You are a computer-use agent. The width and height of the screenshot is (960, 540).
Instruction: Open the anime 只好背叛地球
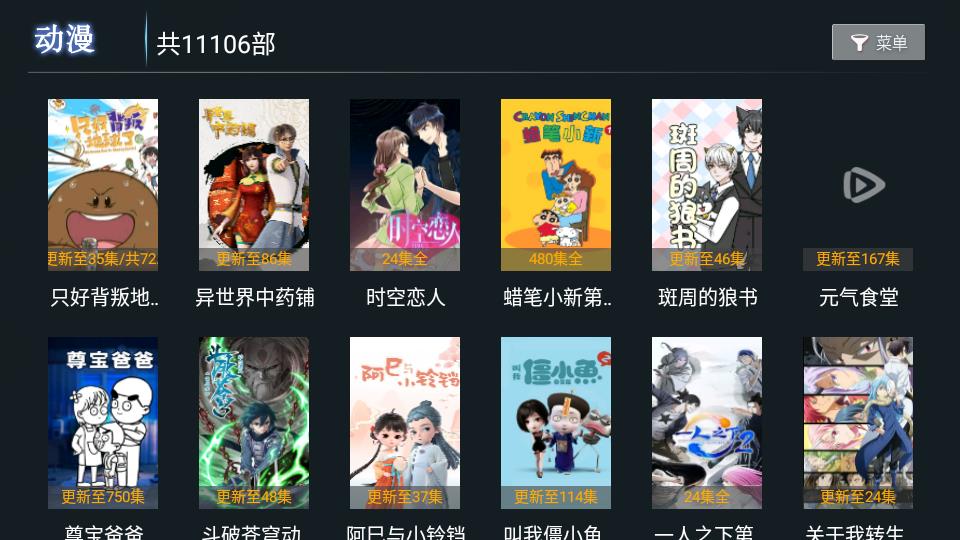(x=103, y=185)
